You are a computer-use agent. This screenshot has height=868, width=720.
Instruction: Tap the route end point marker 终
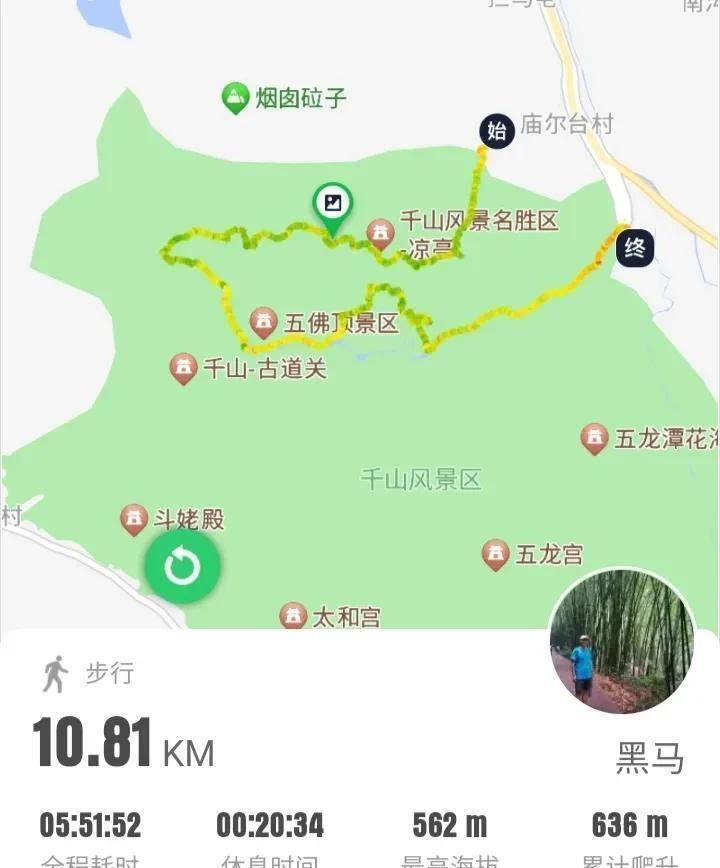pyautogui.click(x=634, y=248)
